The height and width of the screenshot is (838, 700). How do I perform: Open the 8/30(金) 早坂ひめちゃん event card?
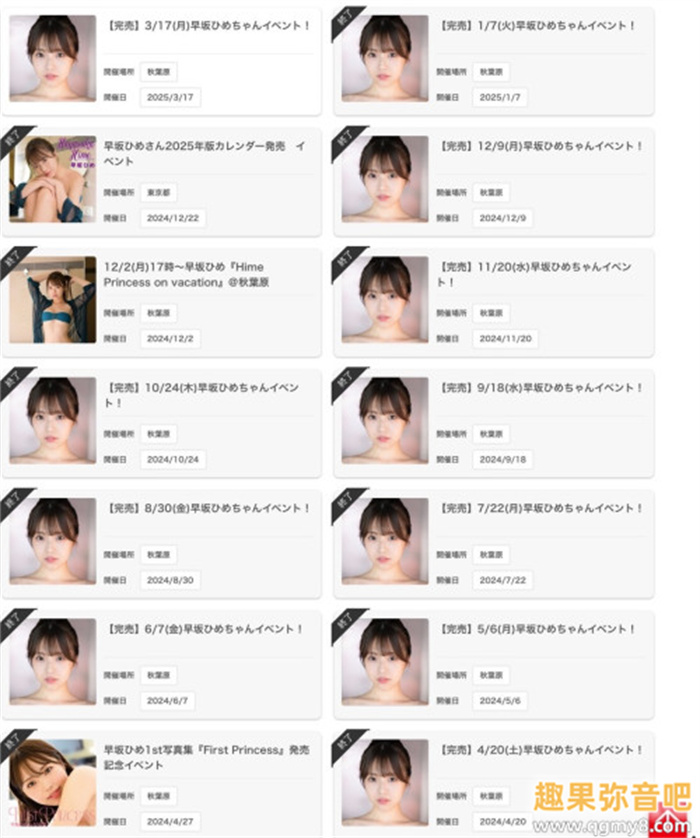(x=205, y=509)
